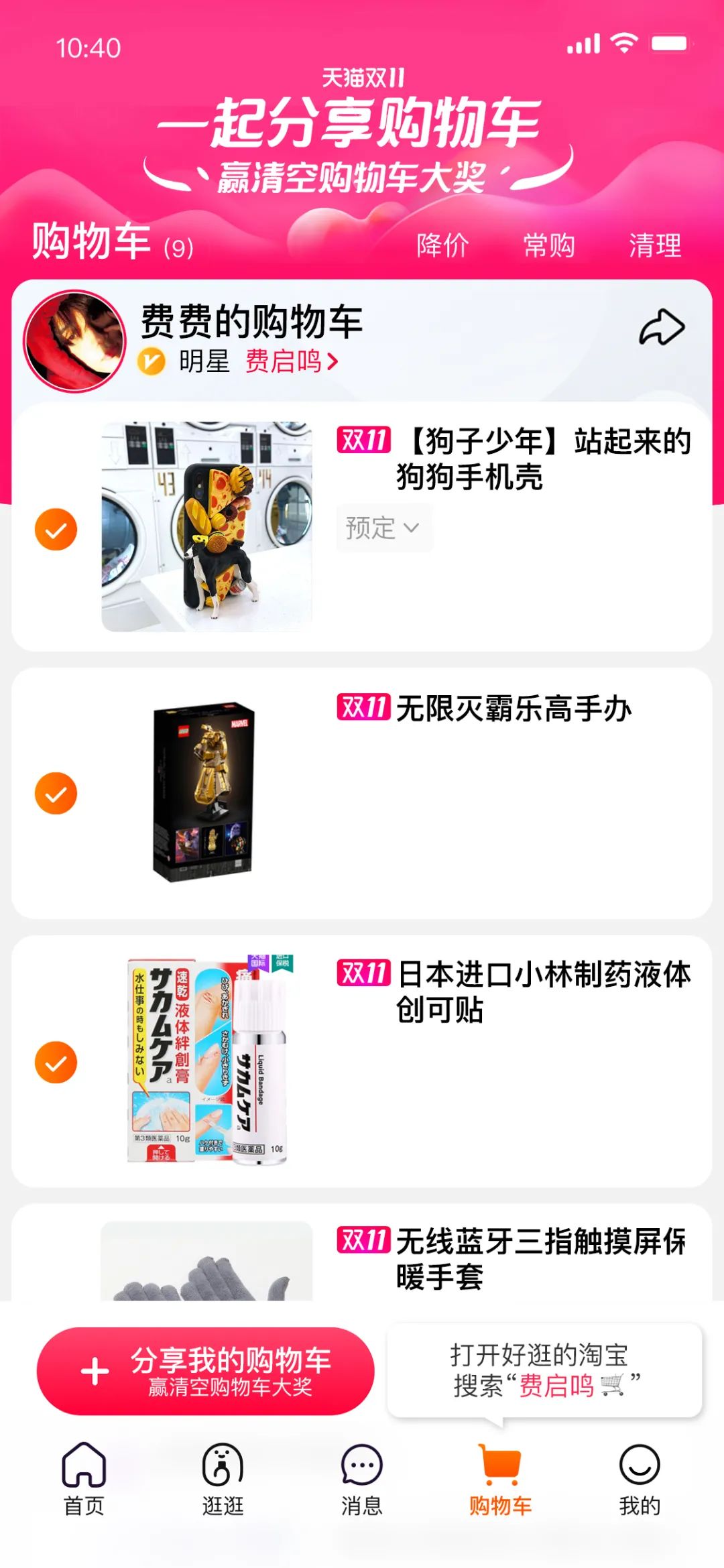Uncheck the 狗狗手机壳 item checkbox
Viewport: 724px width, 1568px height.
coord(56,528)
